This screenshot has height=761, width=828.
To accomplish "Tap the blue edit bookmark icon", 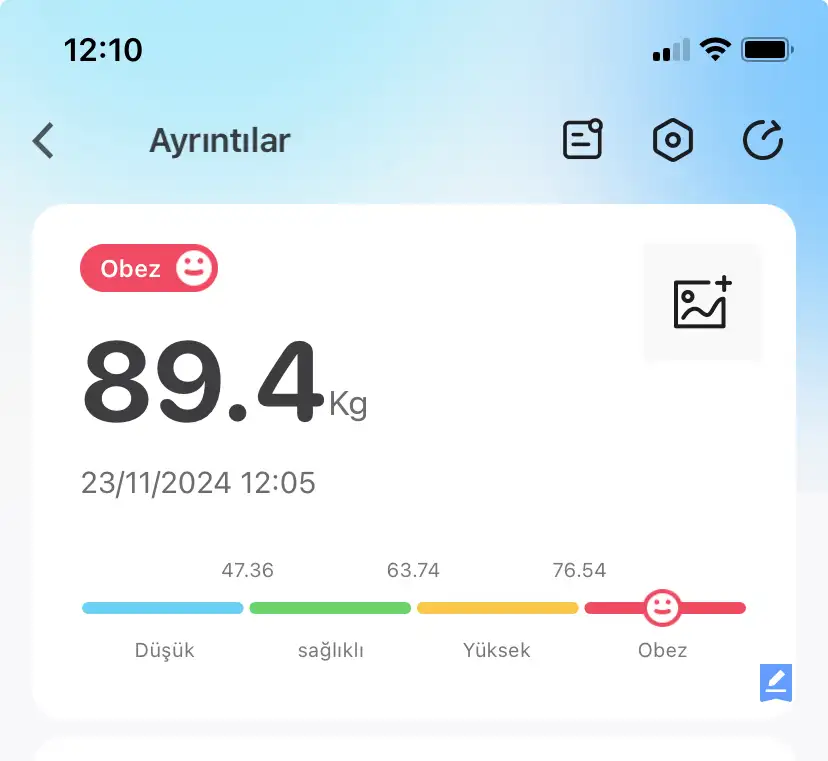I will (776, 683).
